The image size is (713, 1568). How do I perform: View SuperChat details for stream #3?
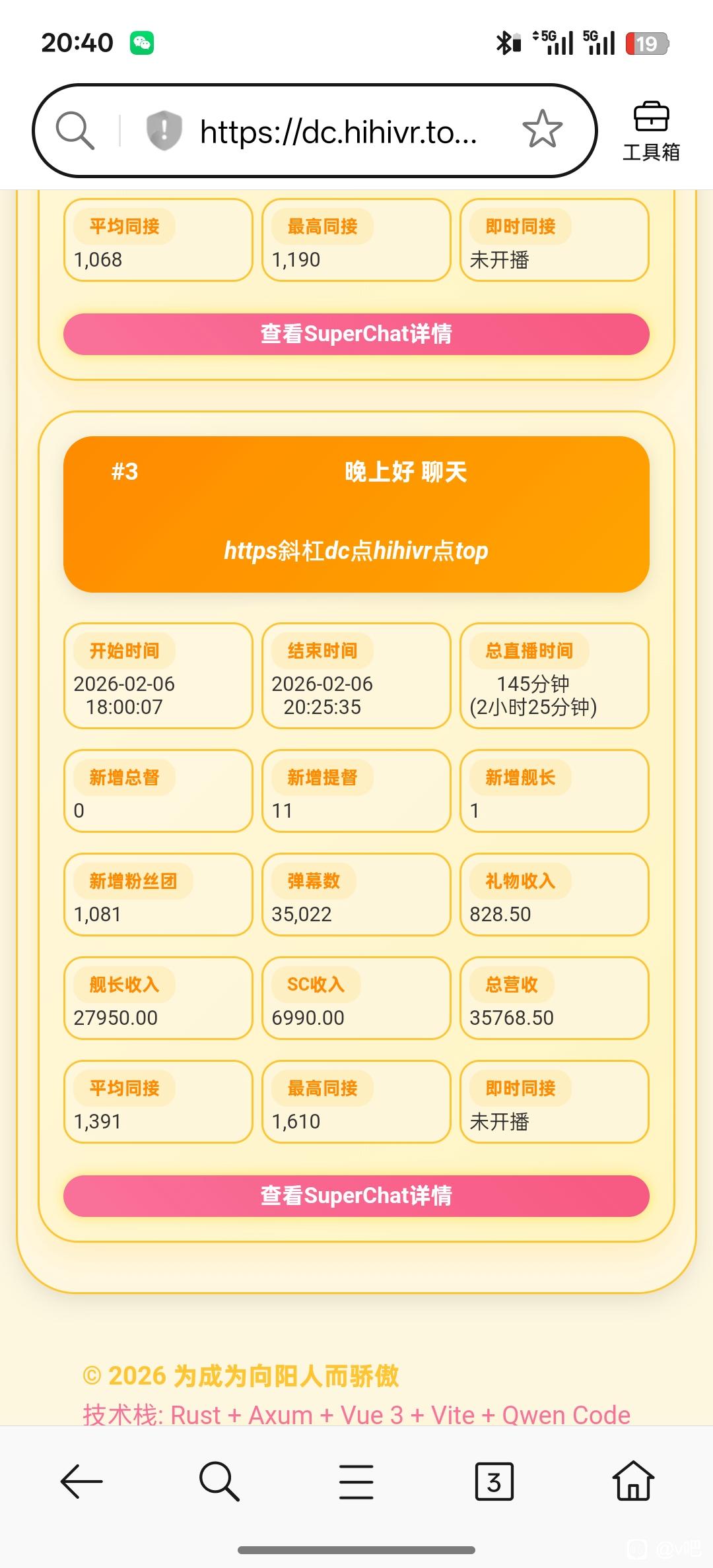(356, 1196)
